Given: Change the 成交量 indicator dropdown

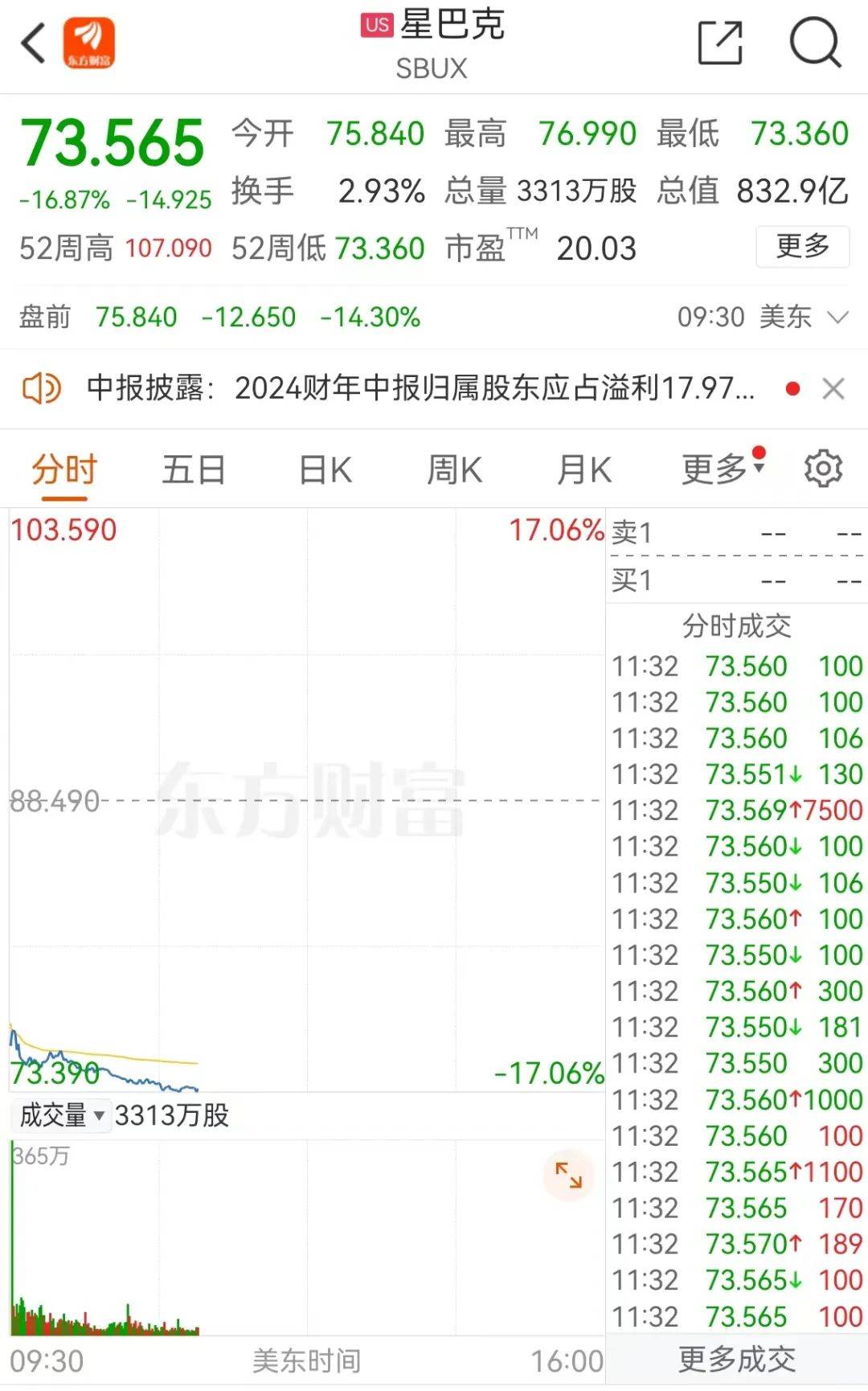Looking at the screenshot, I should [x=61, y=1116].
